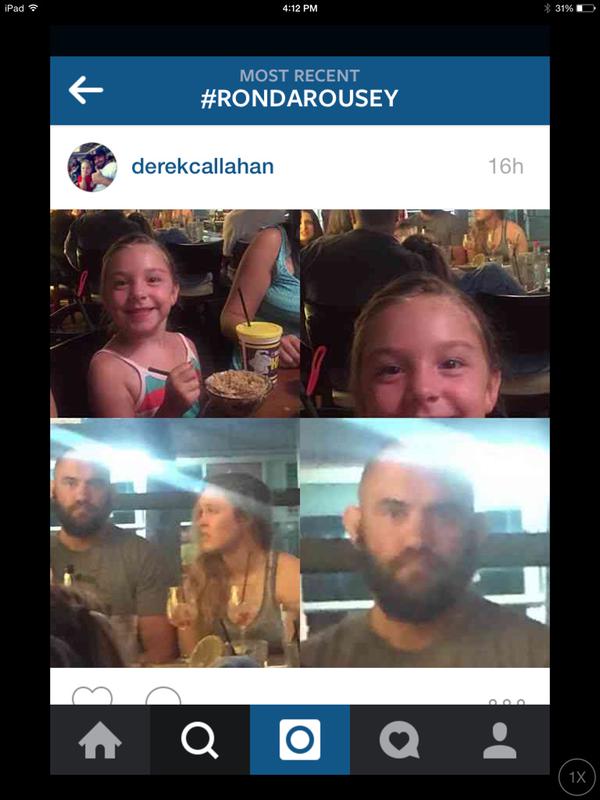Go back from the #RONDAROUSEY feed
Screen dimensions: 600x800
(x=86, y=90)
